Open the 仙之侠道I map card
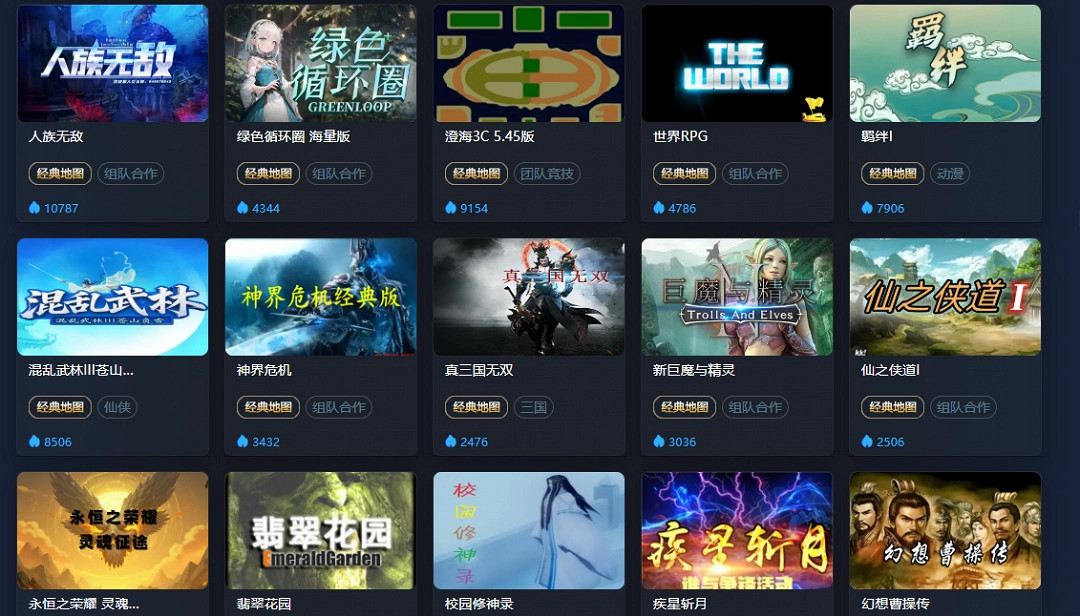 point(945,297)
